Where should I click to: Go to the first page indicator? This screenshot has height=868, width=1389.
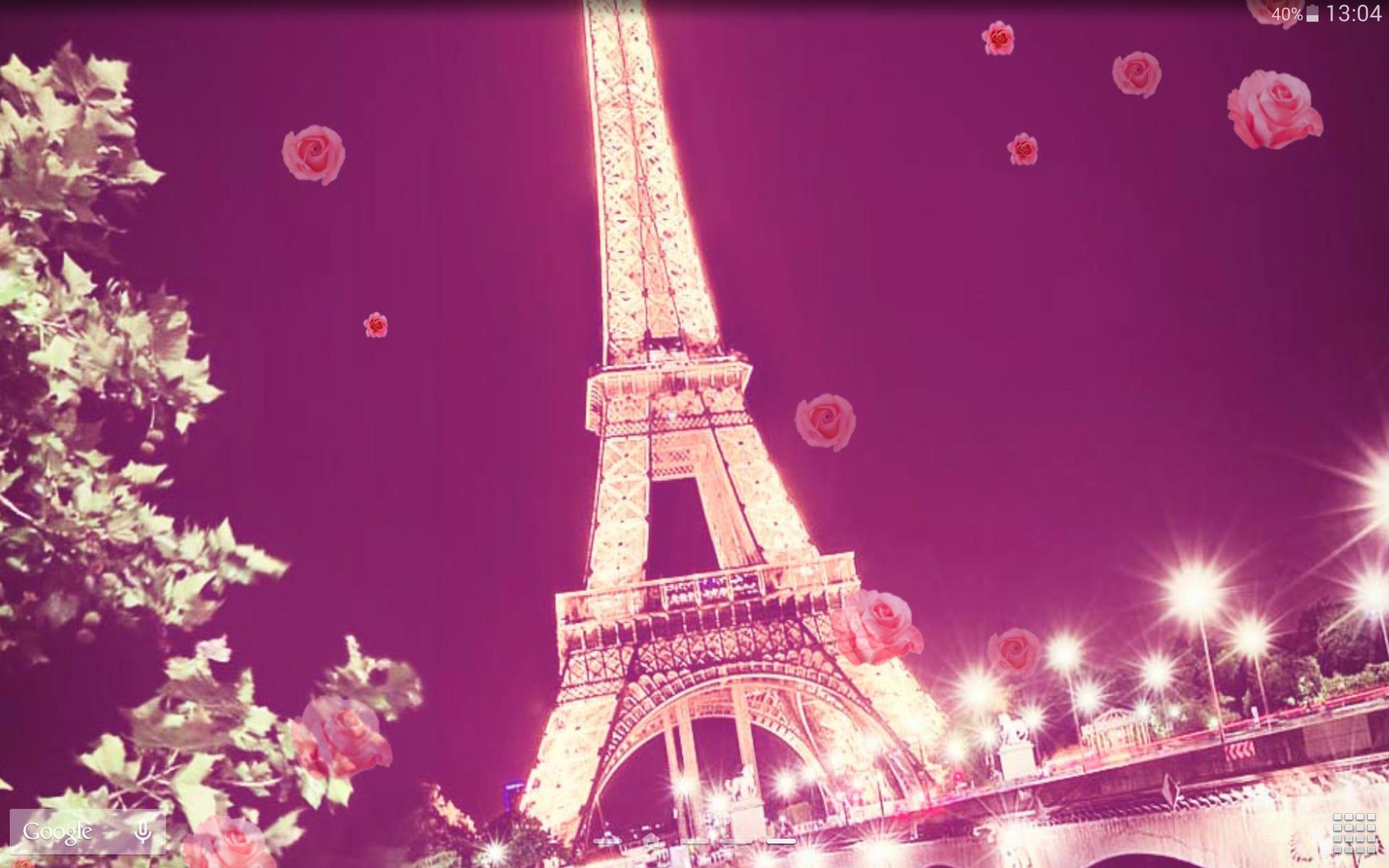(607, 841)
